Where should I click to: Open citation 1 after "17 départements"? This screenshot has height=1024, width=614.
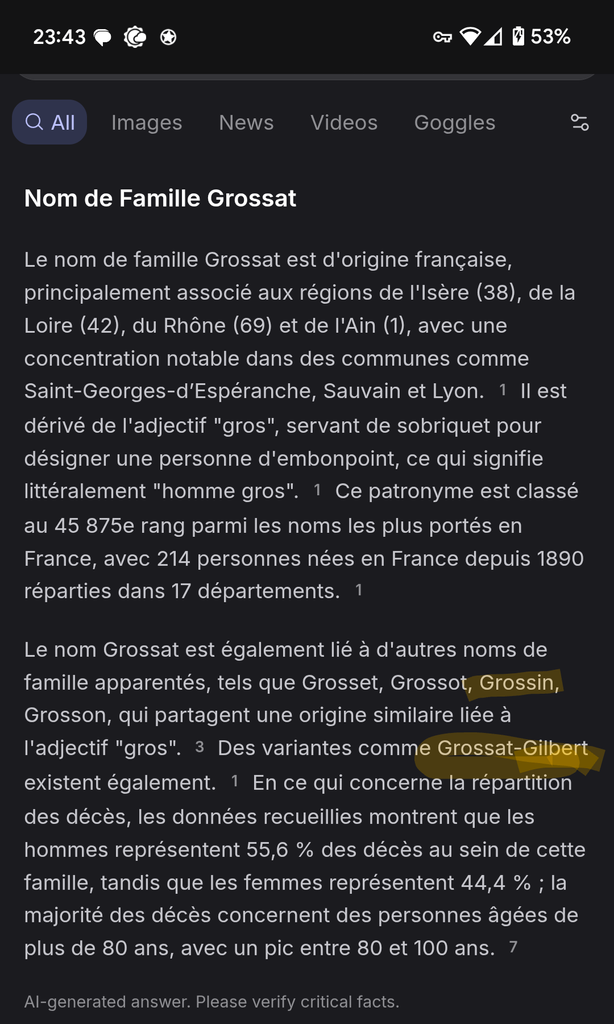tap(359, 590)
